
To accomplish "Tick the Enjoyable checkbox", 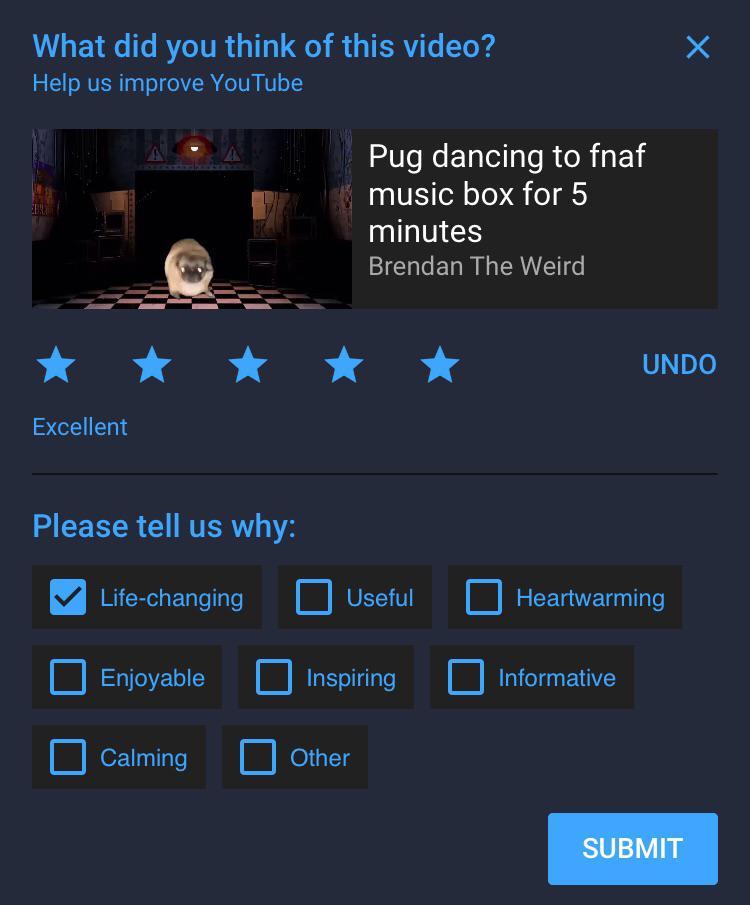I will (x=68, y=678).
